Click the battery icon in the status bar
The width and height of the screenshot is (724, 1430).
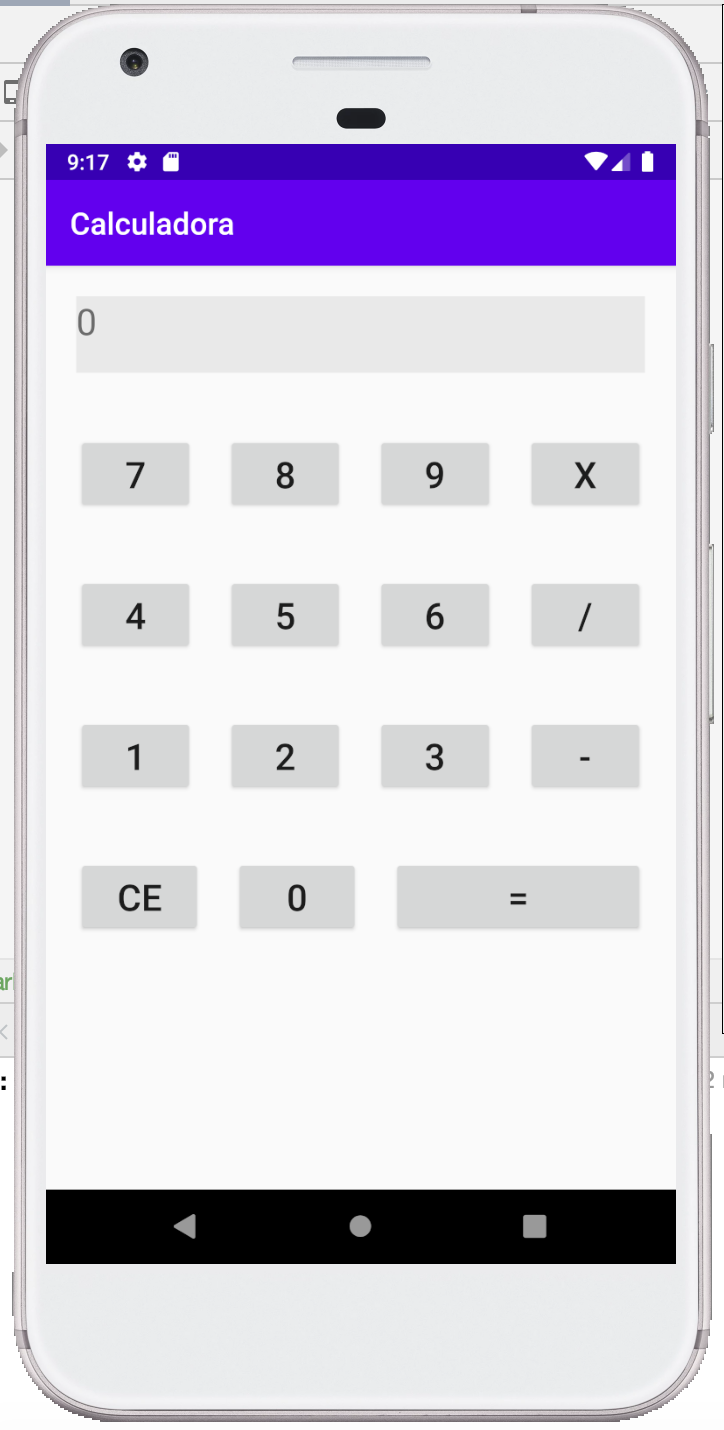[x=648, y=161]
